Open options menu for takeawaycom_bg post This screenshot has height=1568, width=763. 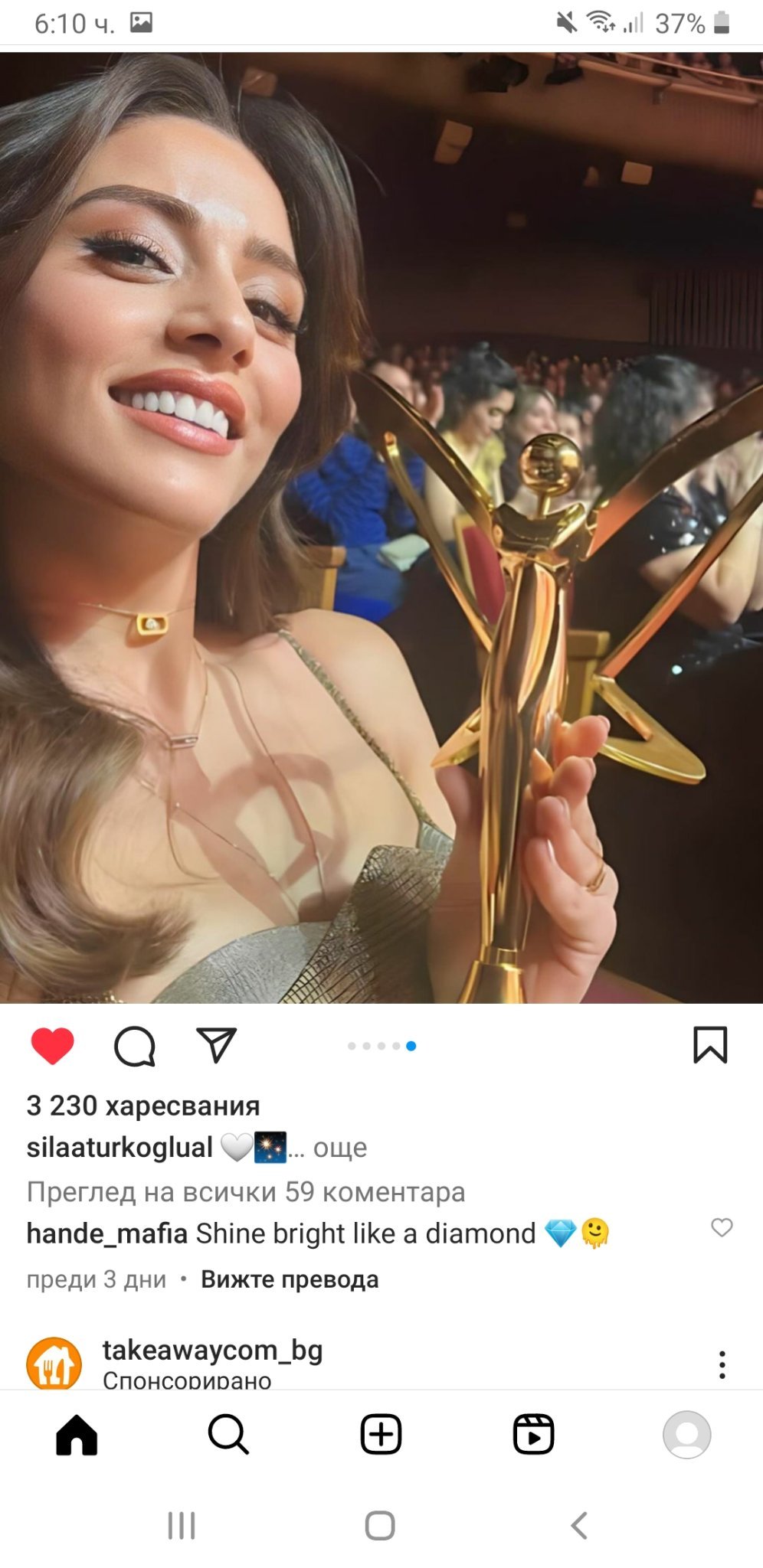tap(722, 1364)
